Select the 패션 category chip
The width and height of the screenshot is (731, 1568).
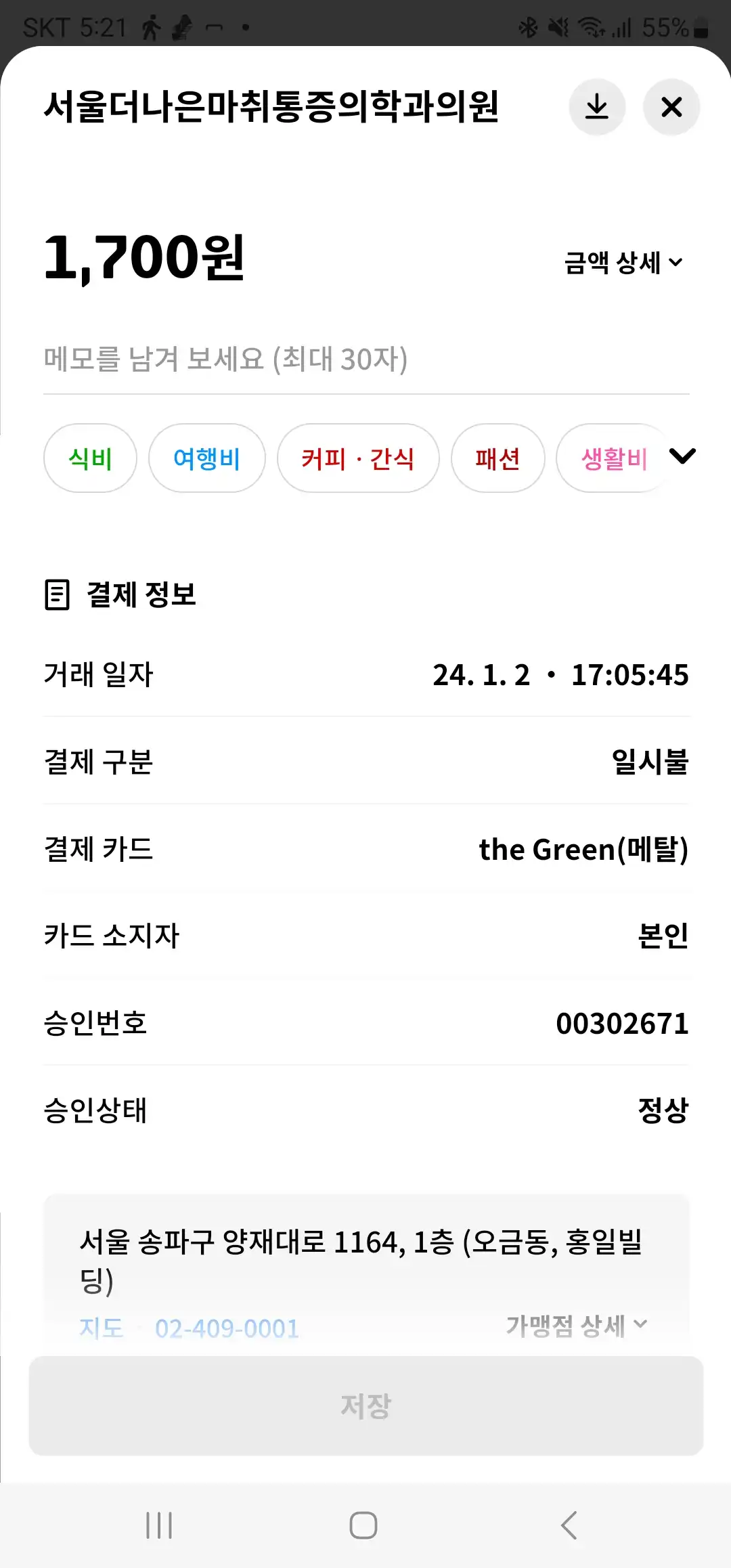click(497, 458)
